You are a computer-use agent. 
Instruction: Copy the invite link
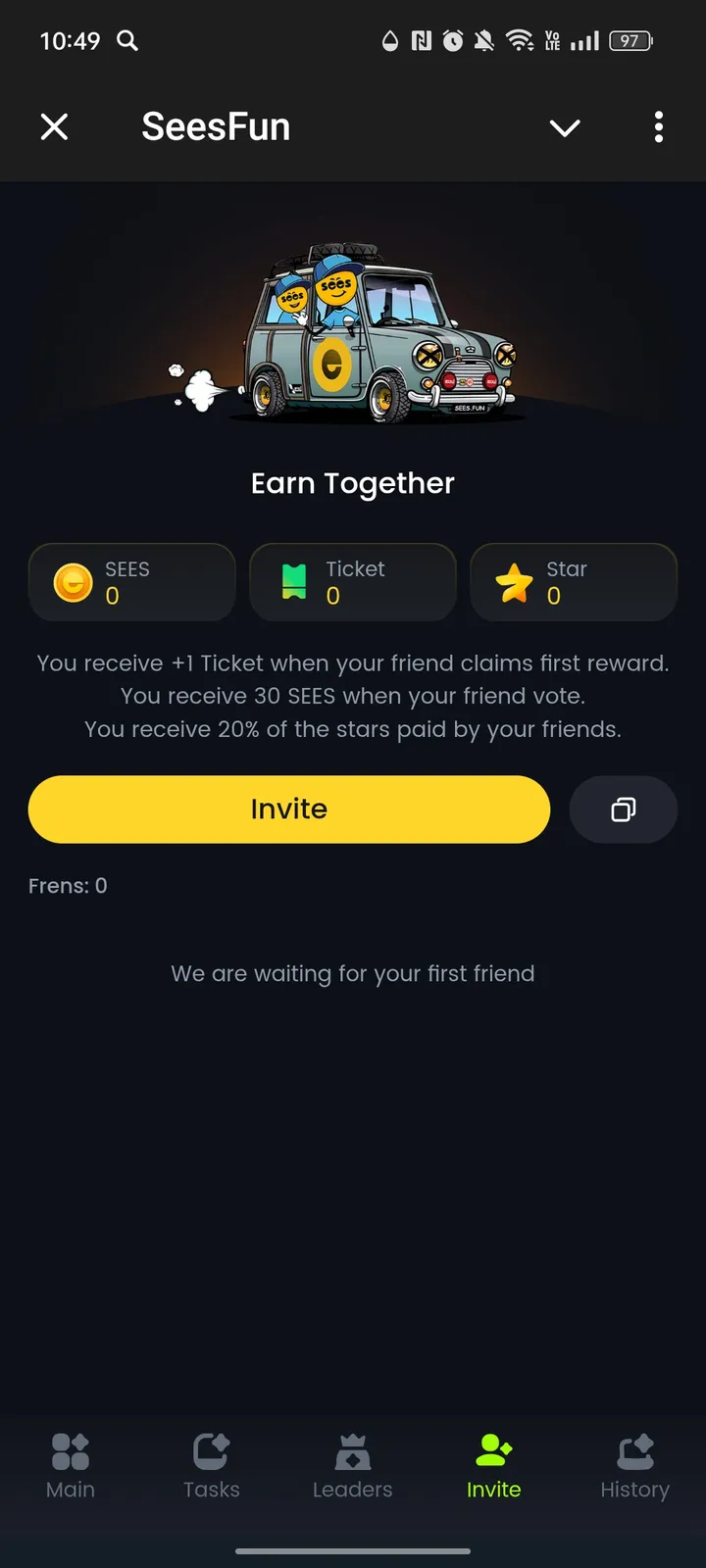(x=623, y=809)
